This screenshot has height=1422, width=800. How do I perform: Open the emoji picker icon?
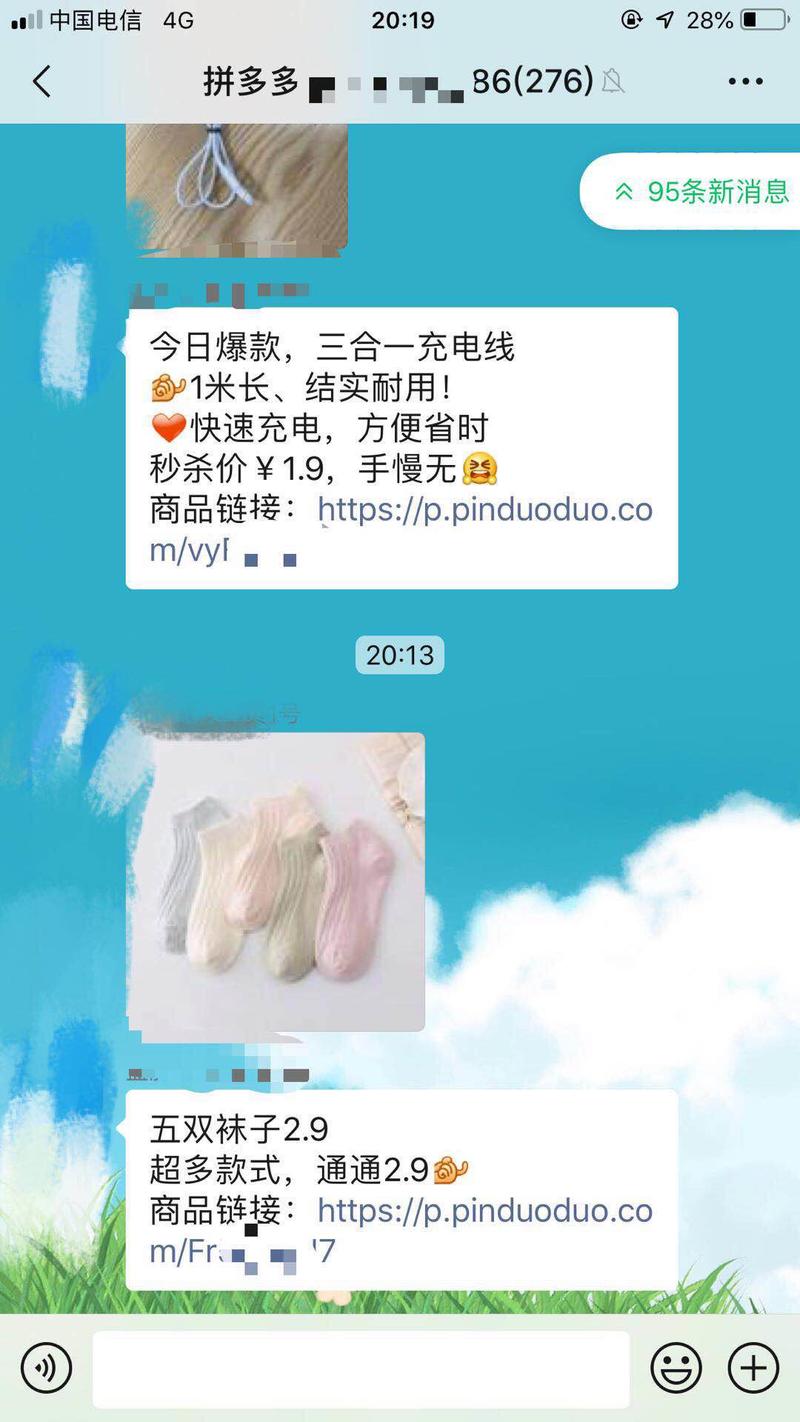pyautogui.click(x=677, y=1367)
